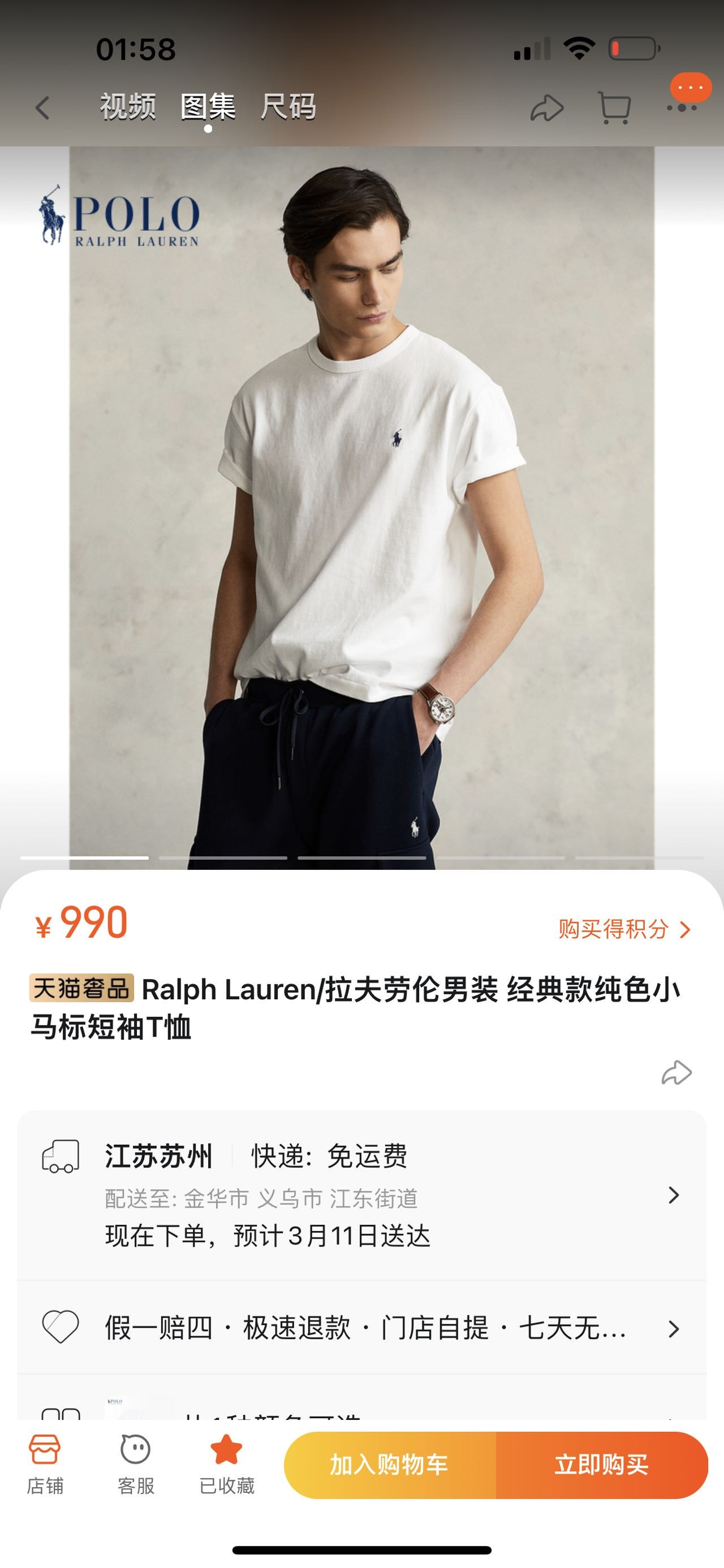Open 购买得积分 points link

[625, 929]
